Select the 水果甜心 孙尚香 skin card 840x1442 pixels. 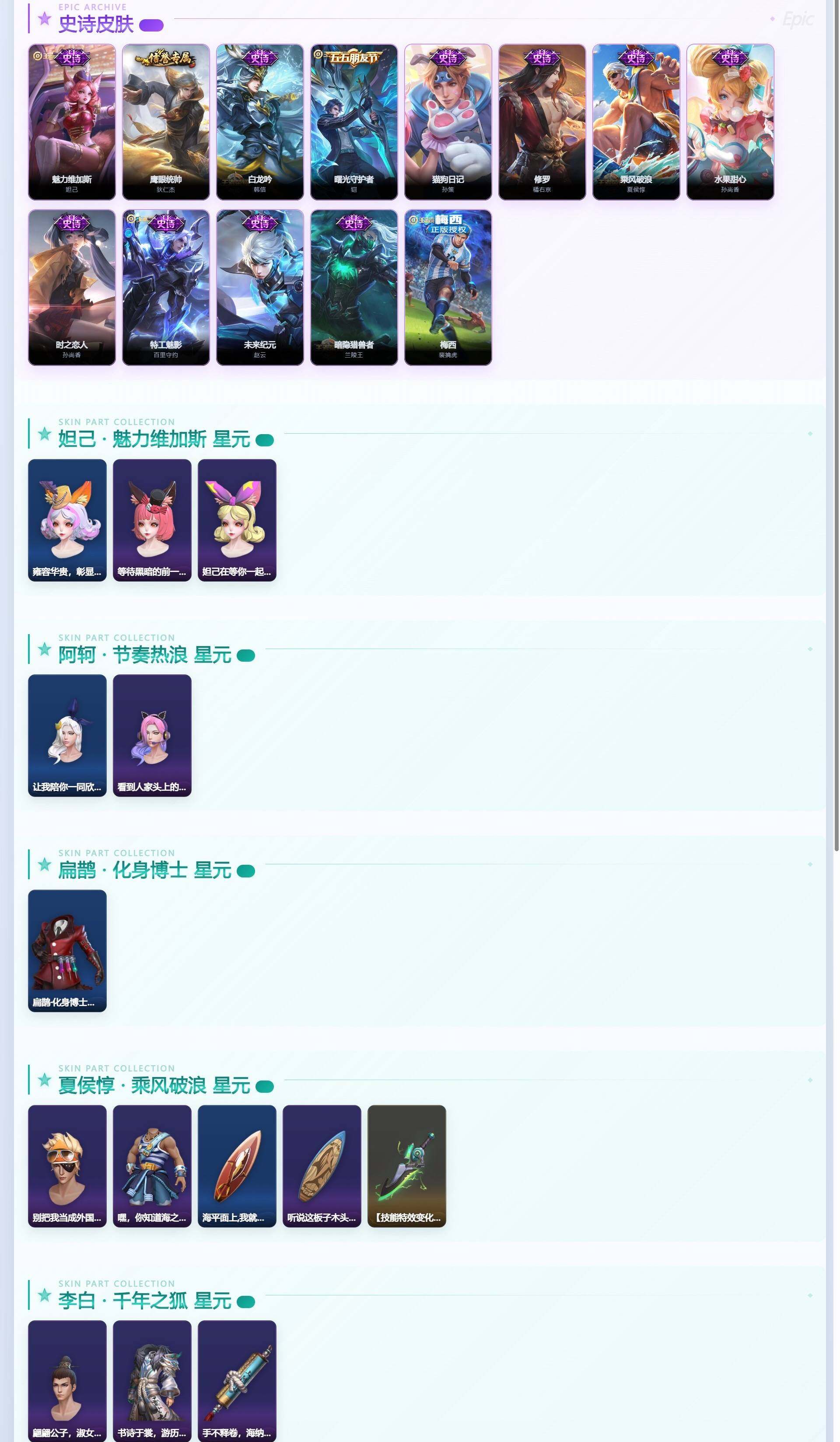[x=730, y=122]
